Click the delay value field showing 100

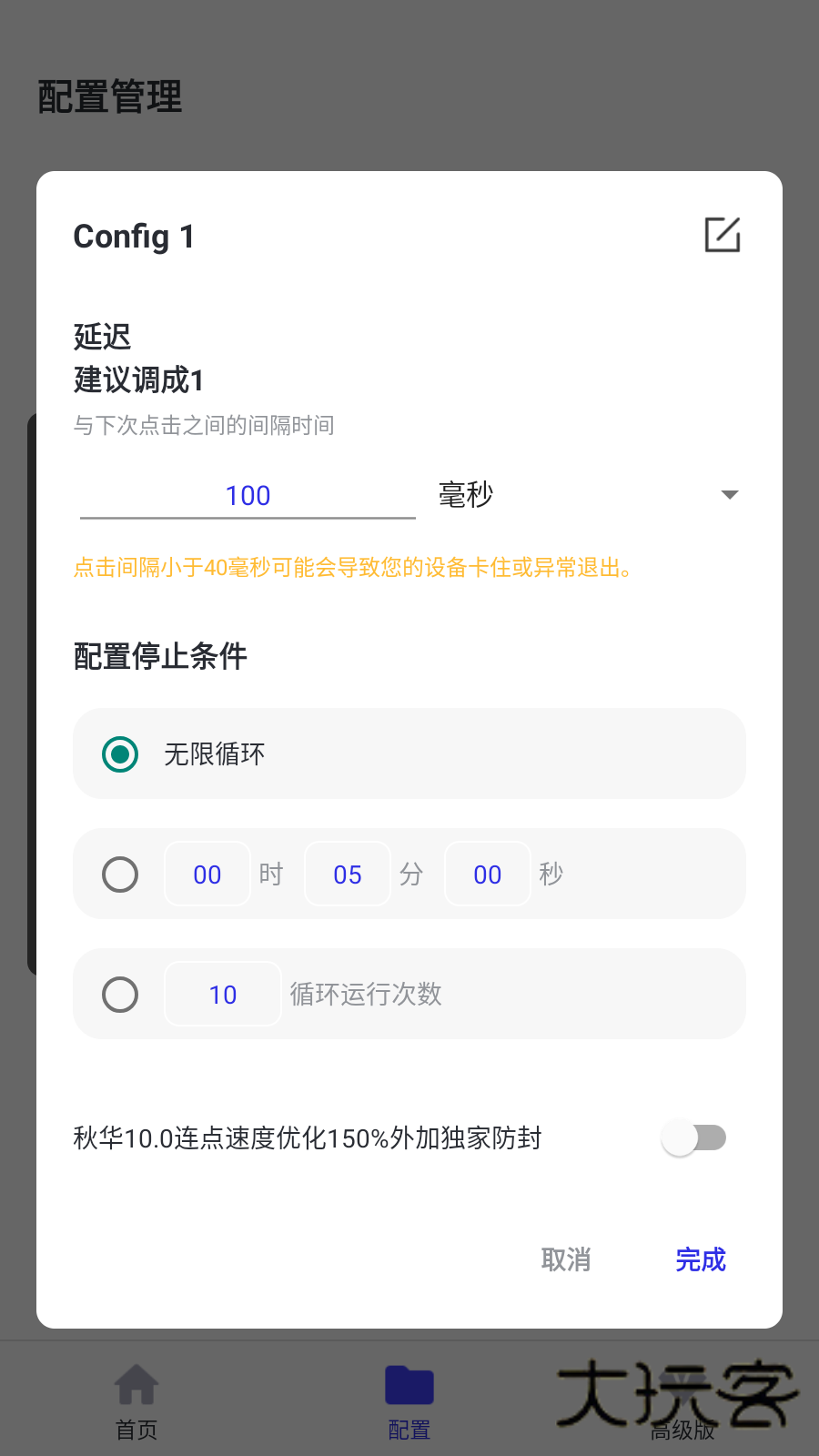tap(247, 494)
